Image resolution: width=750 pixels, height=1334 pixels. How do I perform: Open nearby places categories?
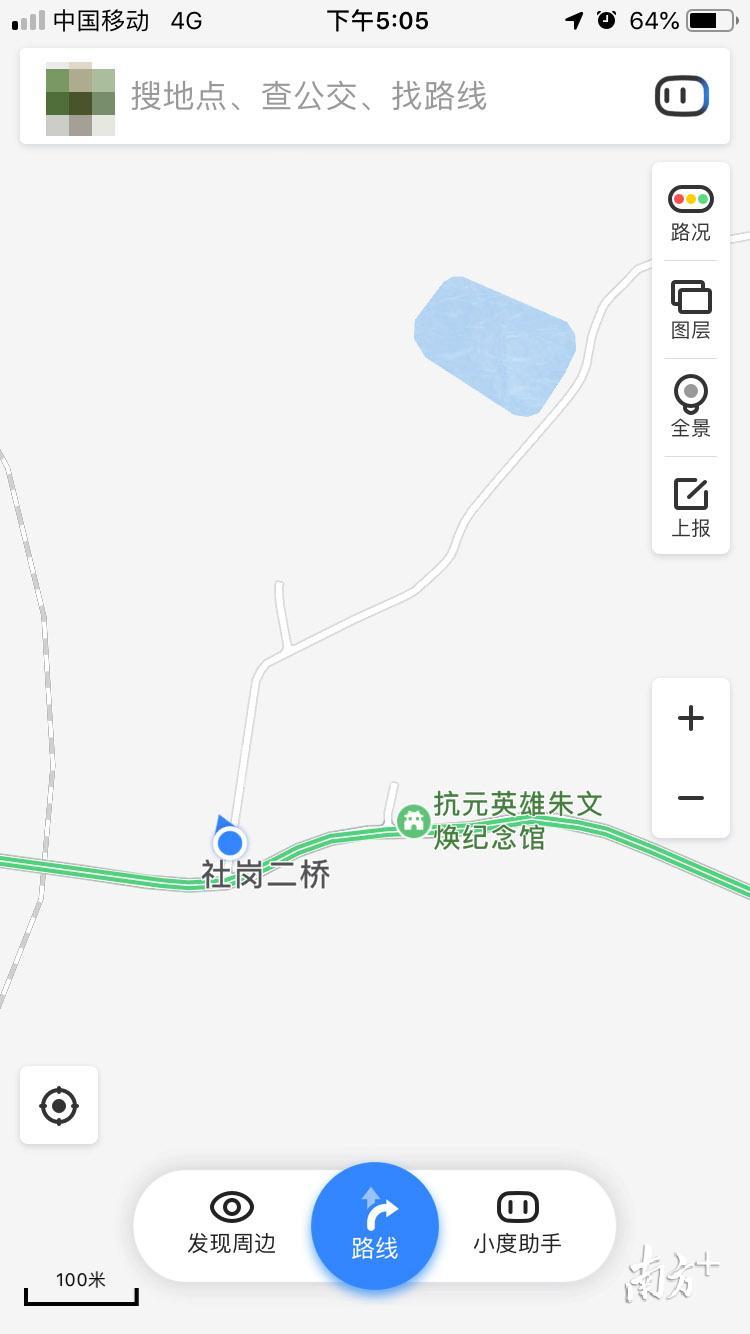point(231,1225)
